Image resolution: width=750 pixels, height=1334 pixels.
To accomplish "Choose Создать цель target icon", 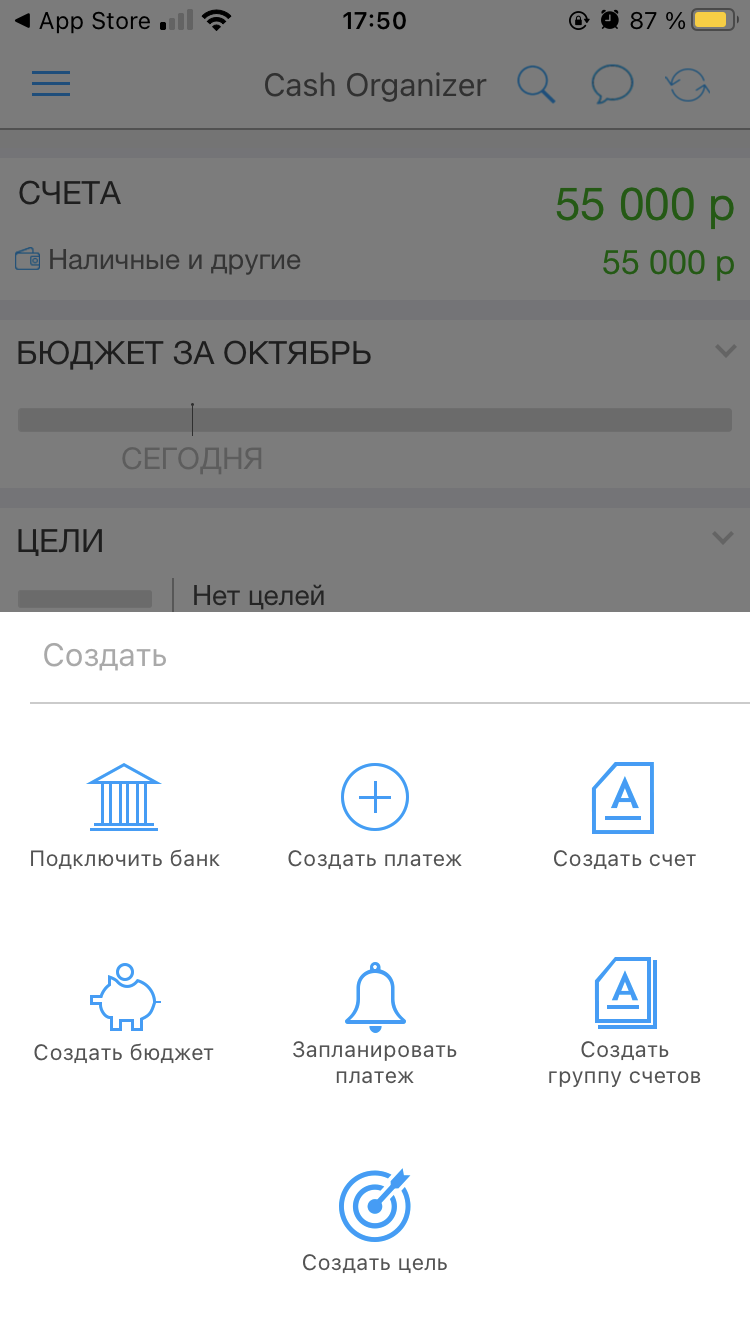I will pos(375,1218).
